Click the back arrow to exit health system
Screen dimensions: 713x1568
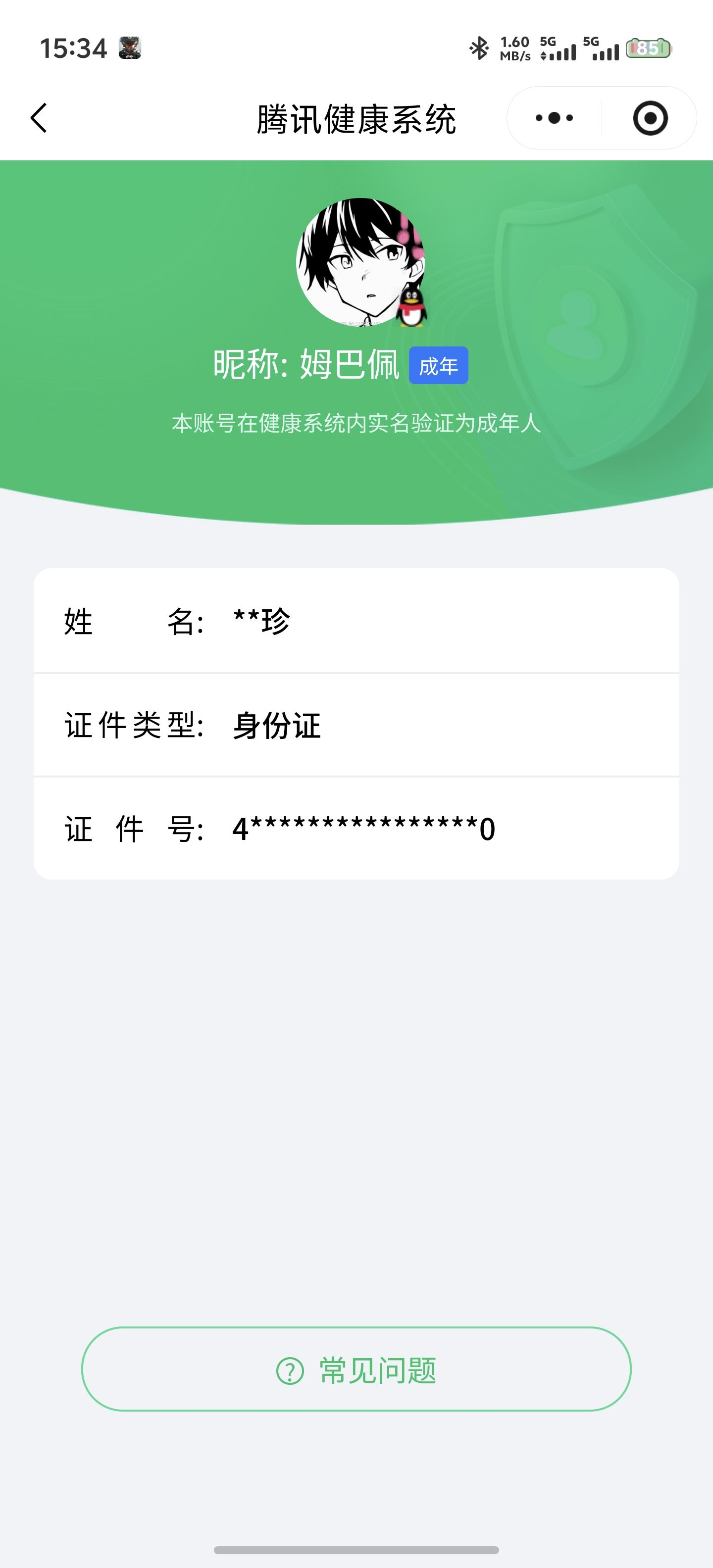point(38,118)
